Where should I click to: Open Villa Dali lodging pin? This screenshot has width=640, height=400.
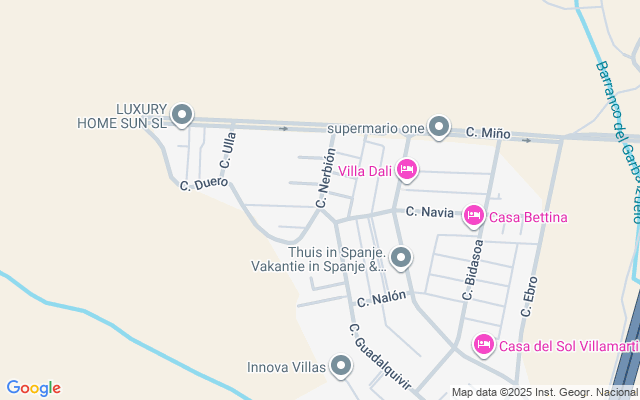[406, 171]
